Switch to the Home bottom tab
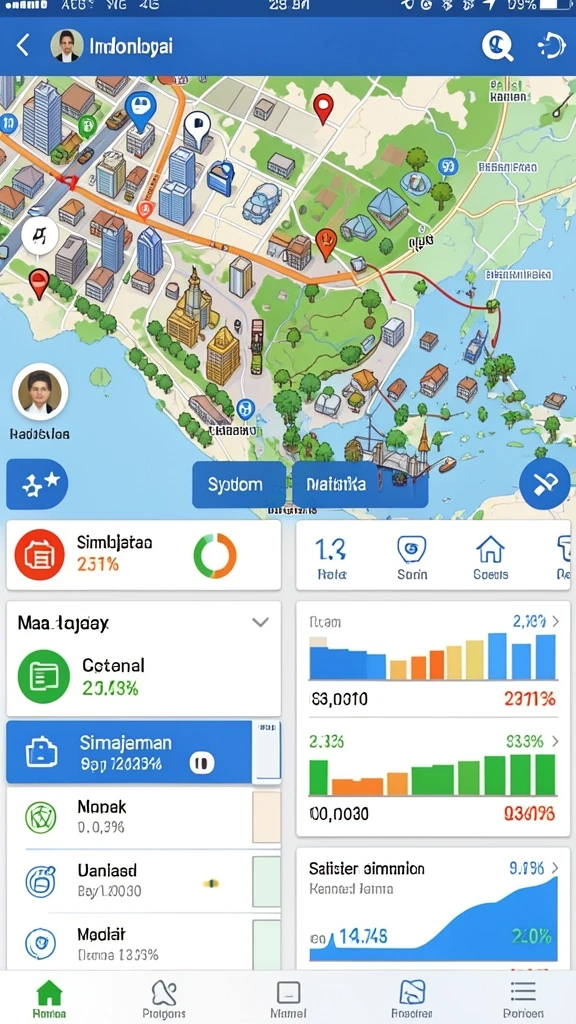 tap(49, 999)
